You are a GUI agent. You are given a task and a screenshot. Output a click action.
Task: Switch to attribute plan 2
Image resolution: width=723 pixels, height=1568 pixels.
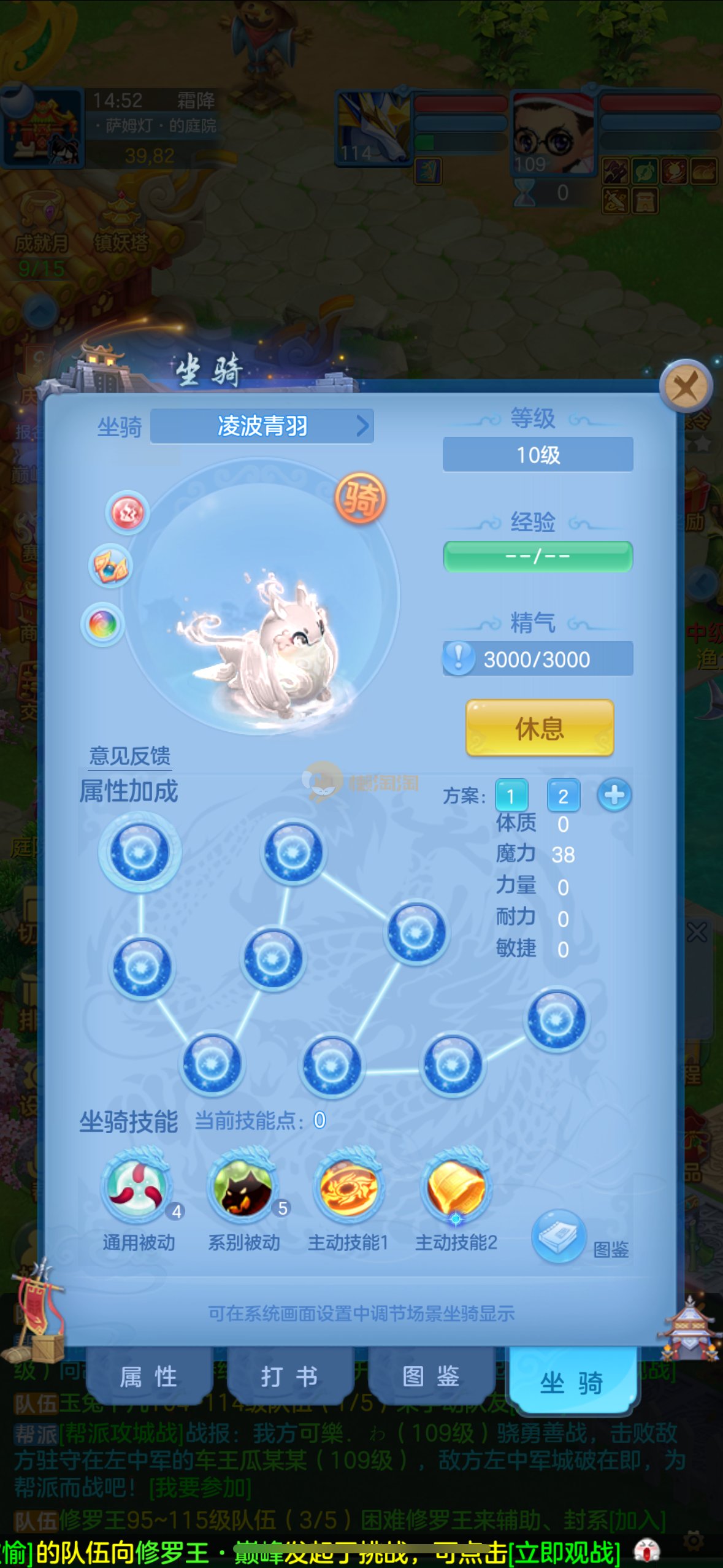click(562, 796)
